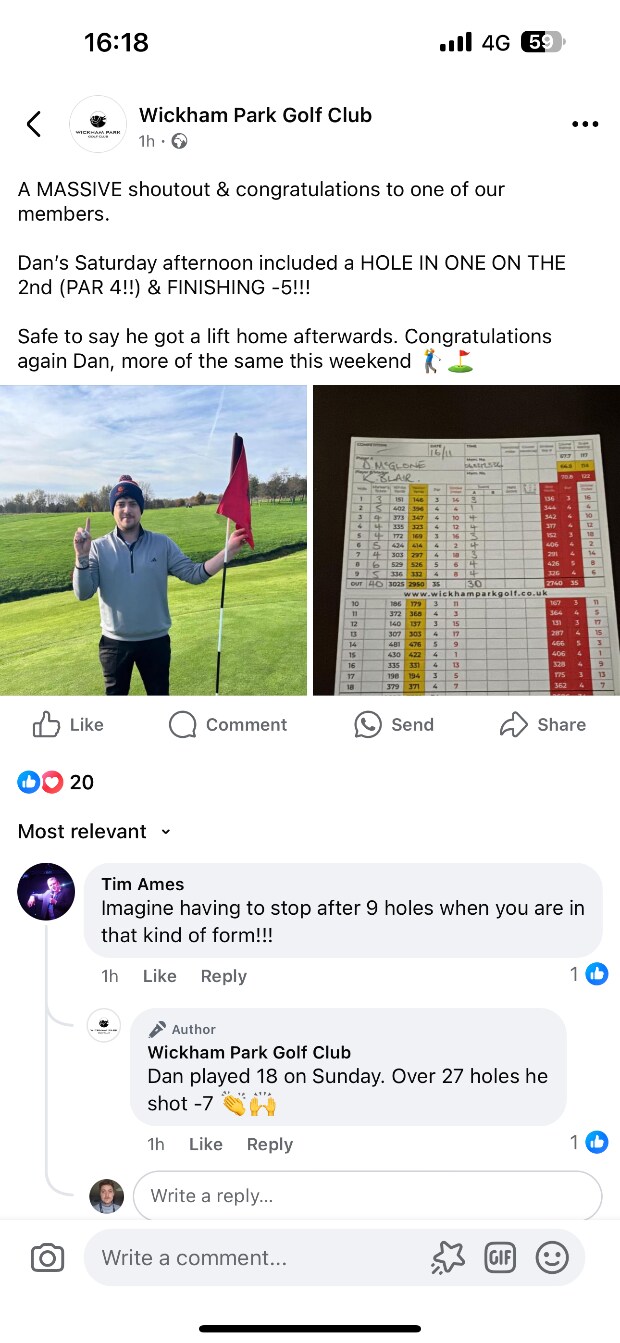
Task: Share this post
Action: [x=542, y=725]
